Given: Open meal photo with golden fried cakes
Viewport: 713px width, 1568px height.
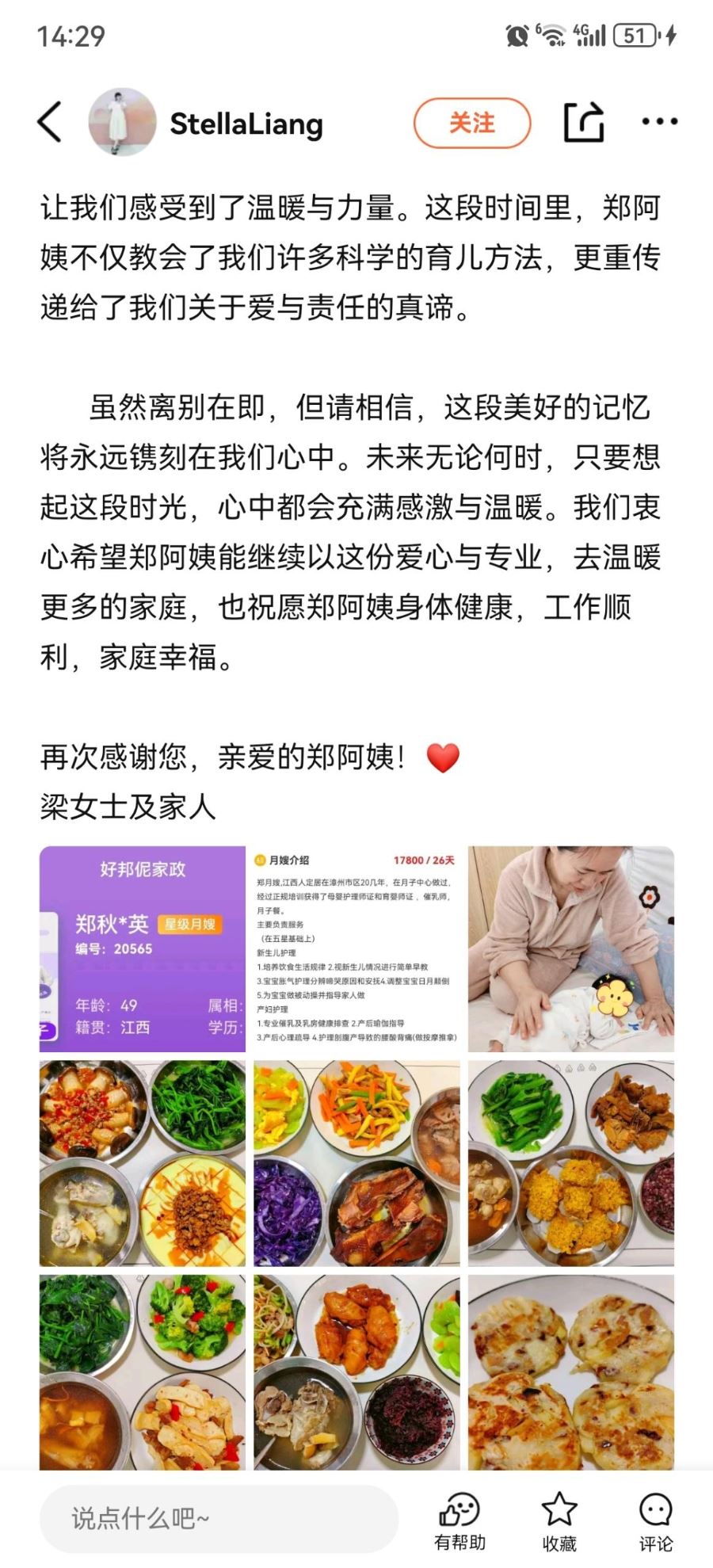Looking at the screenshot, I should click(x=570, y=1162).
